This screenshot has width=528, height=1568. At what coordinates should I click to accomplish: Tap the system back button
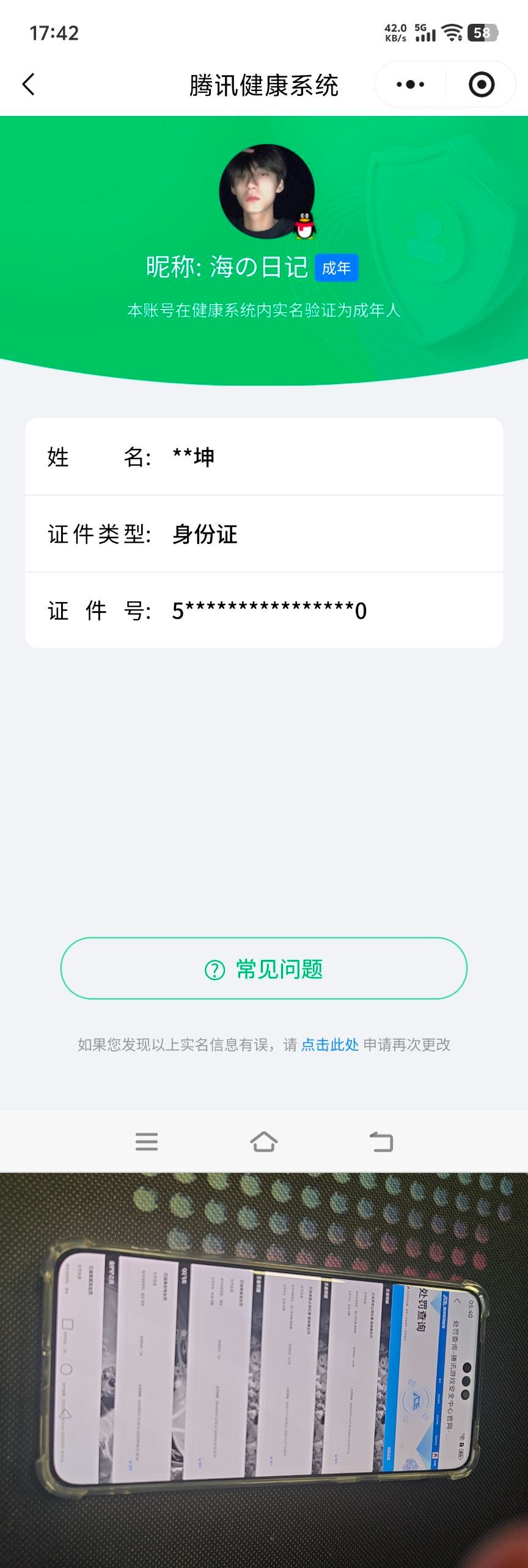[381, 1141]
